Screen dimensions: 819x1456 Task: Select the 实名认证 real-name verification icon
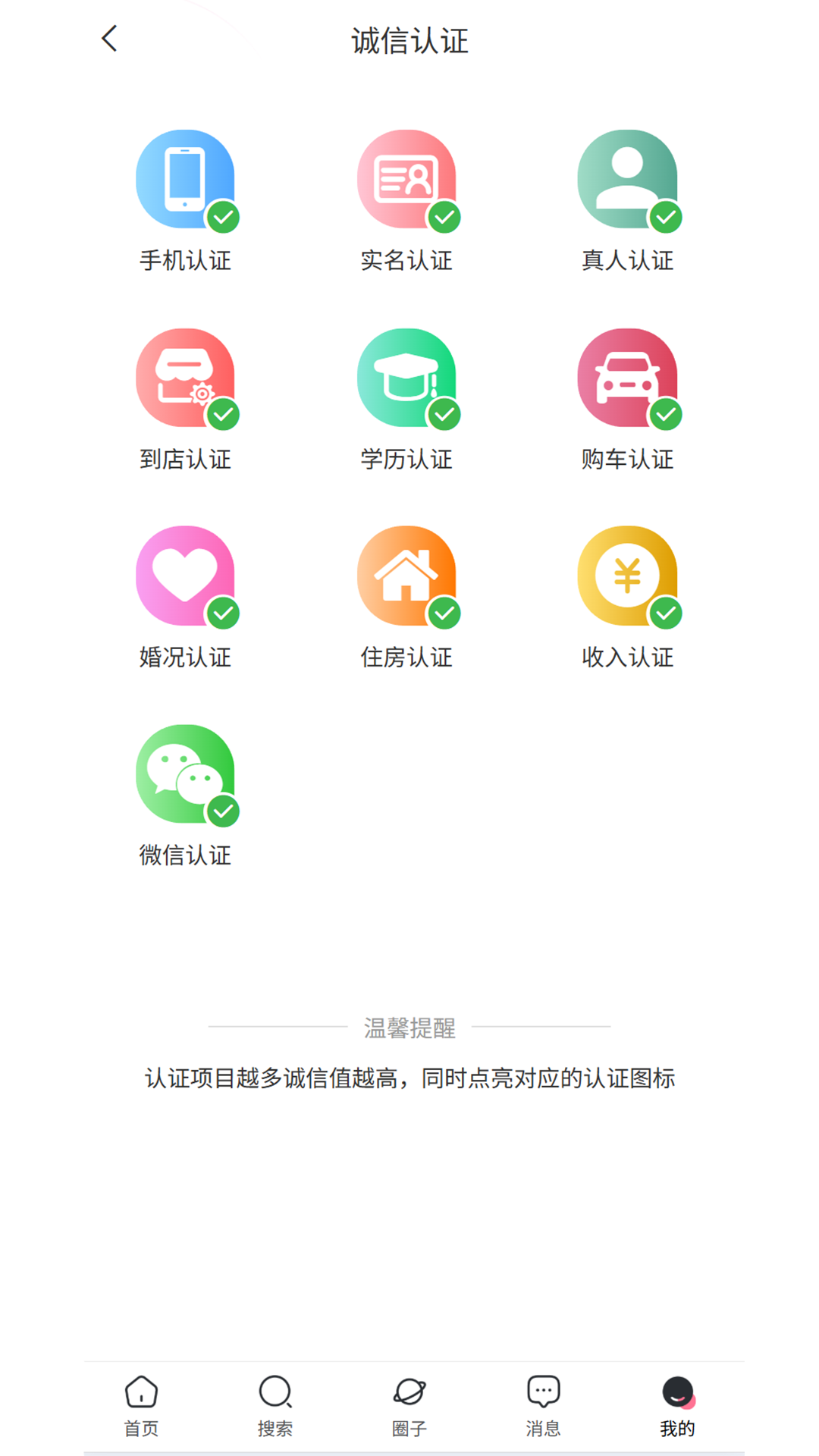pos(408,178)
